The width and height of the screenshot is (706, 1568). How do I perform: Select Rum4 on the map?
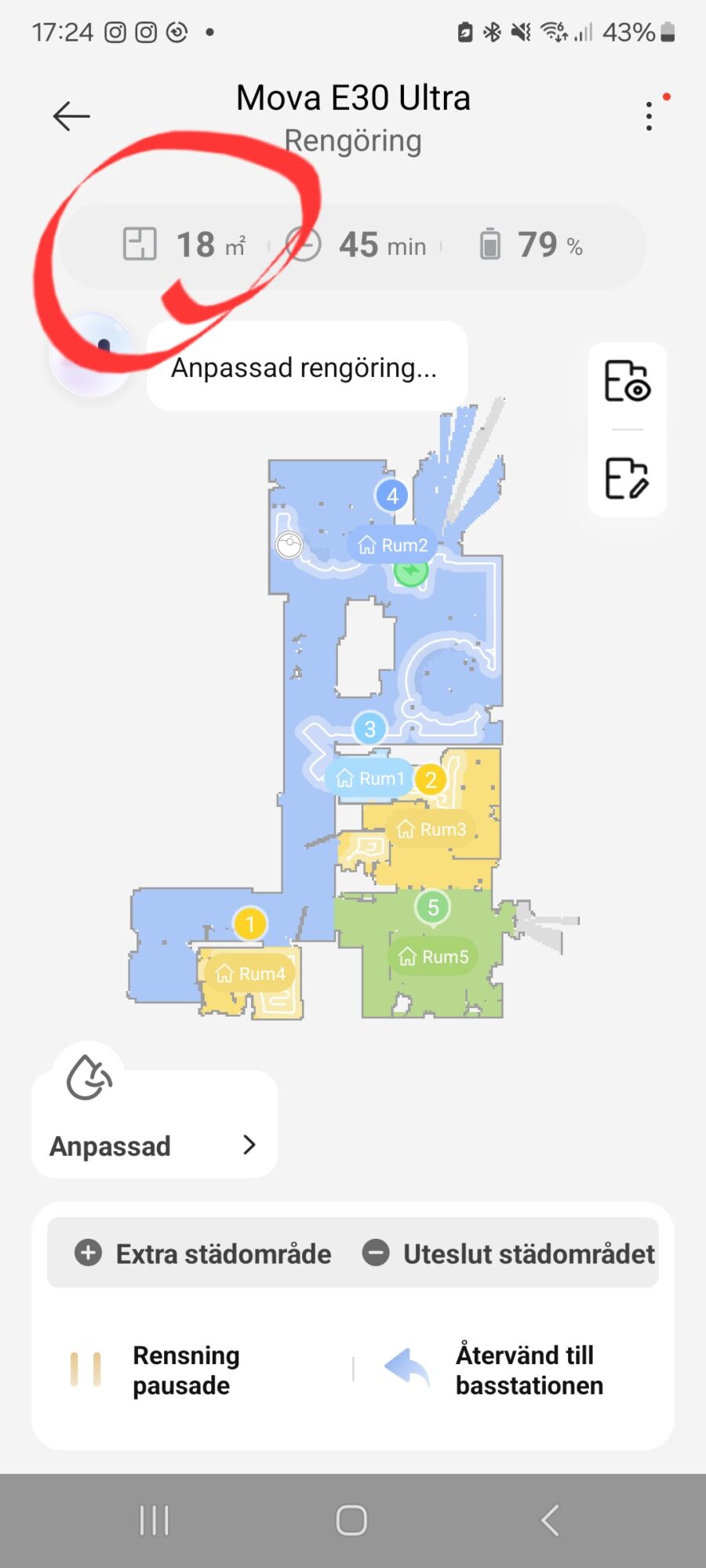(251, 974)
